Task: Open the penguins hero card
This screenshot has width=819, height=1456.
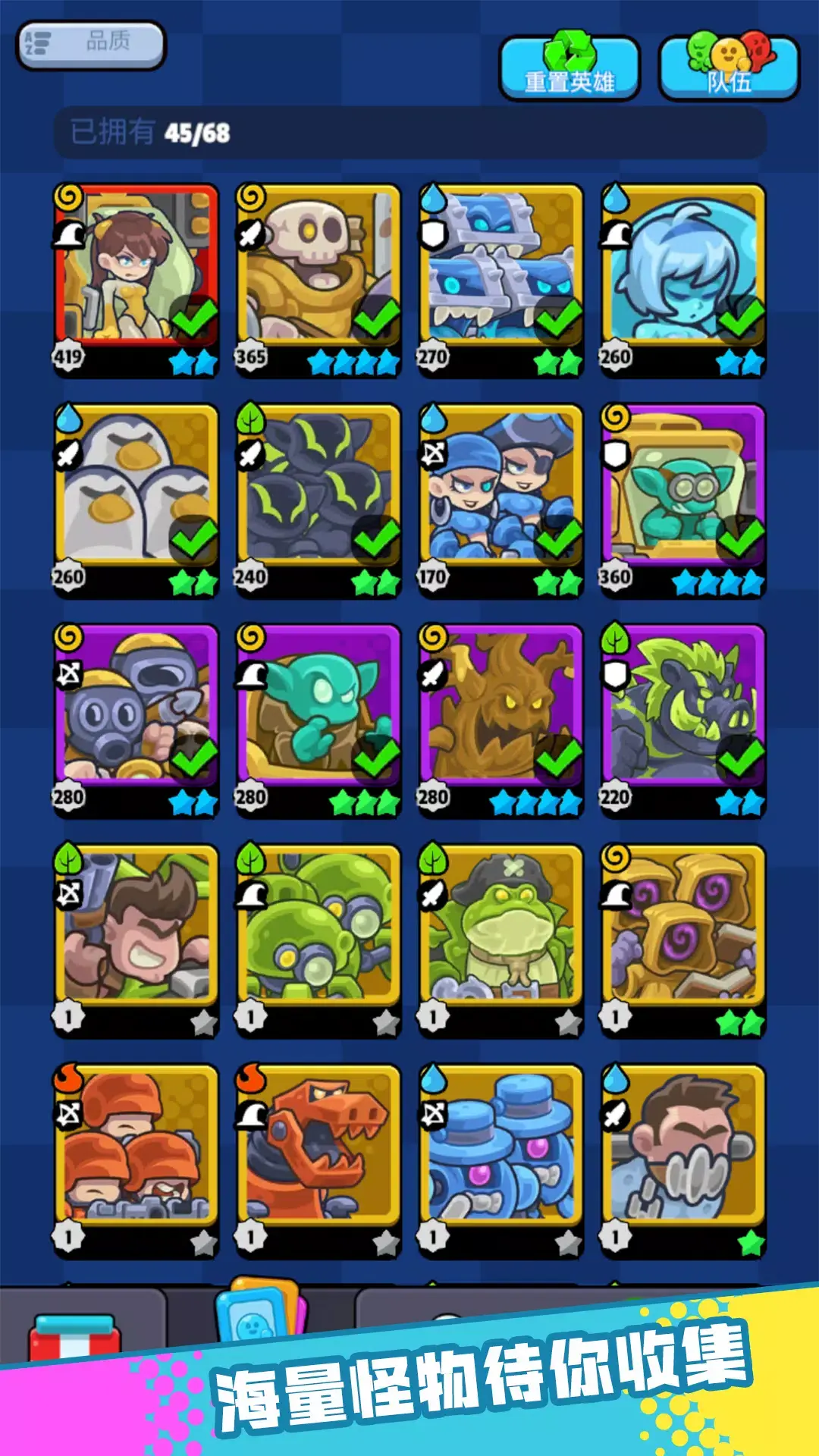Action: [136, 493]
